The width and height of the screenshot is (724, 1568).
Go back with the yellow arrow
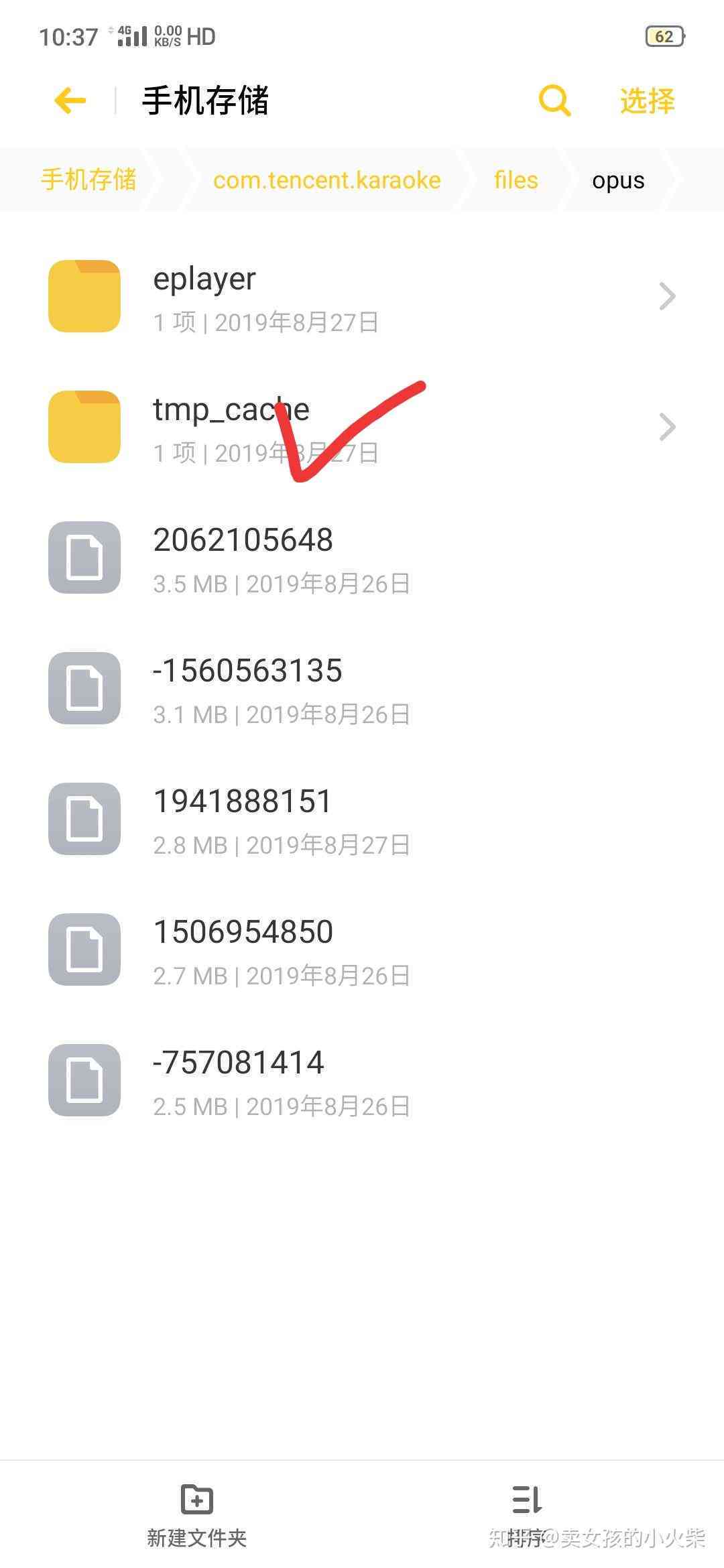click(x=70, y=101)
